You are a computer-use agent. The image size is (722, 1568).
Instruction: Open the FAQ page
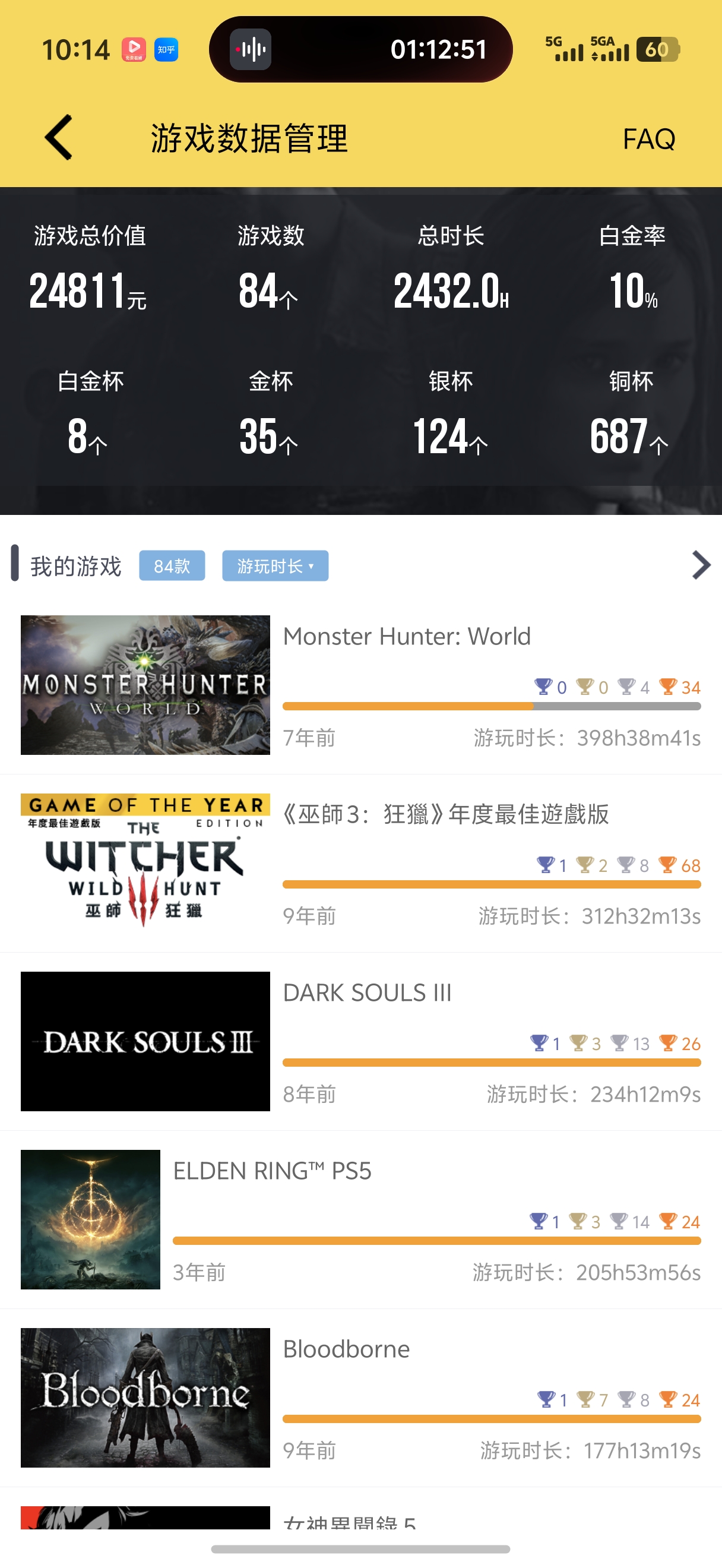[648, 140]
